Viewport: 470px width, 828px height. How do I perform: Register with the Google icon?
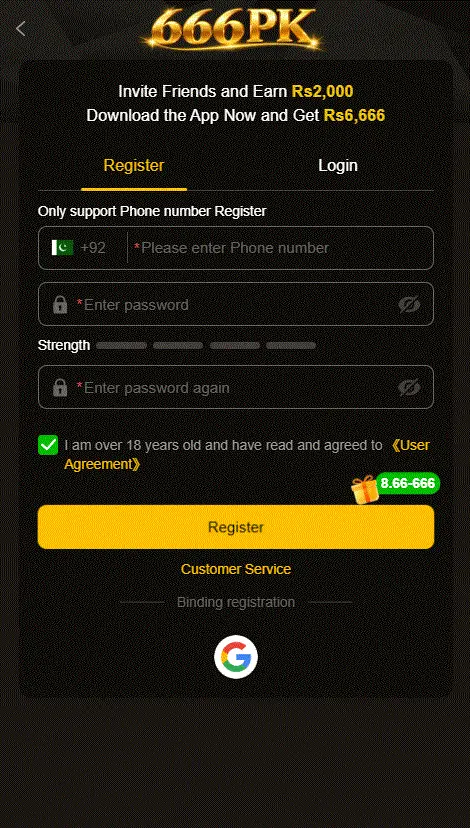point(236,657)
